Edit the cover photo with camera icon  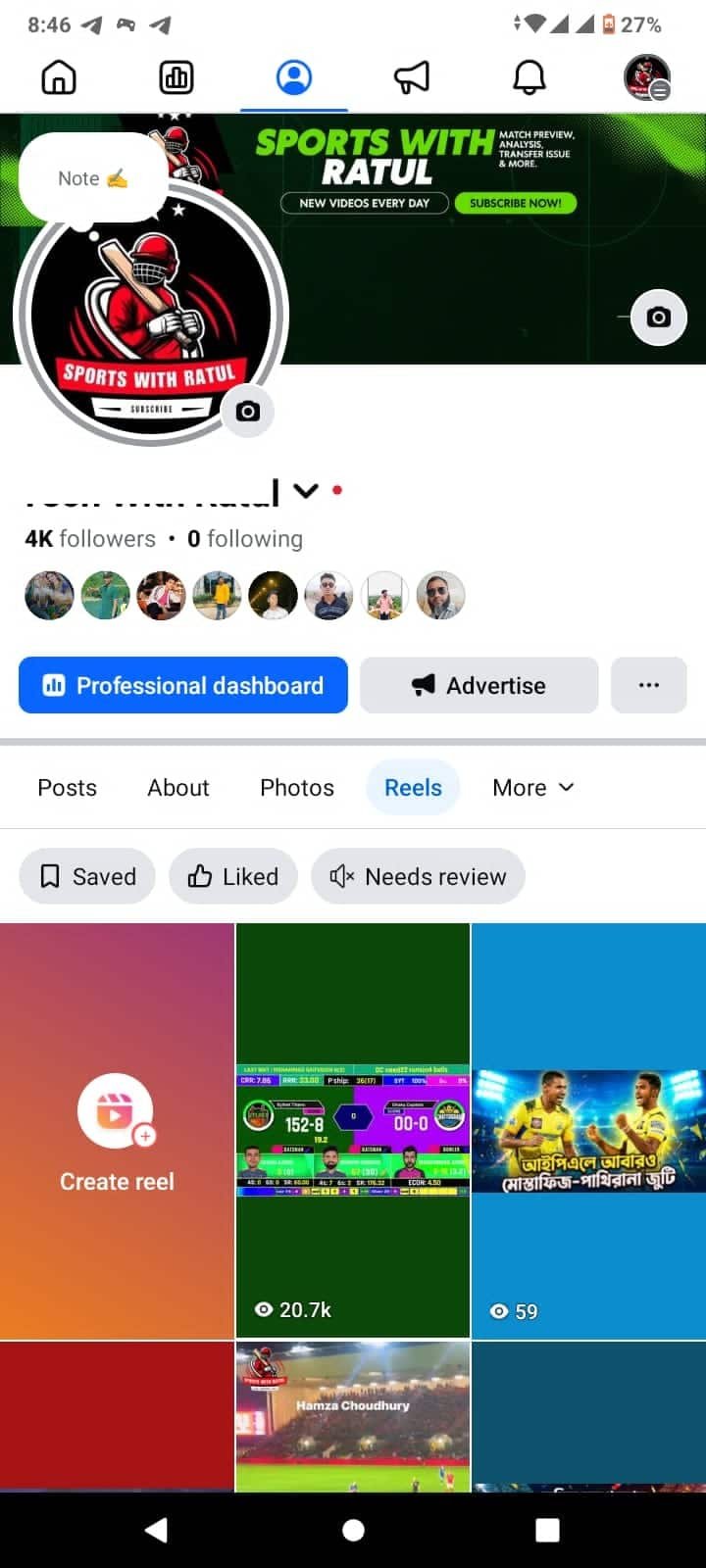tap(658, 318)
